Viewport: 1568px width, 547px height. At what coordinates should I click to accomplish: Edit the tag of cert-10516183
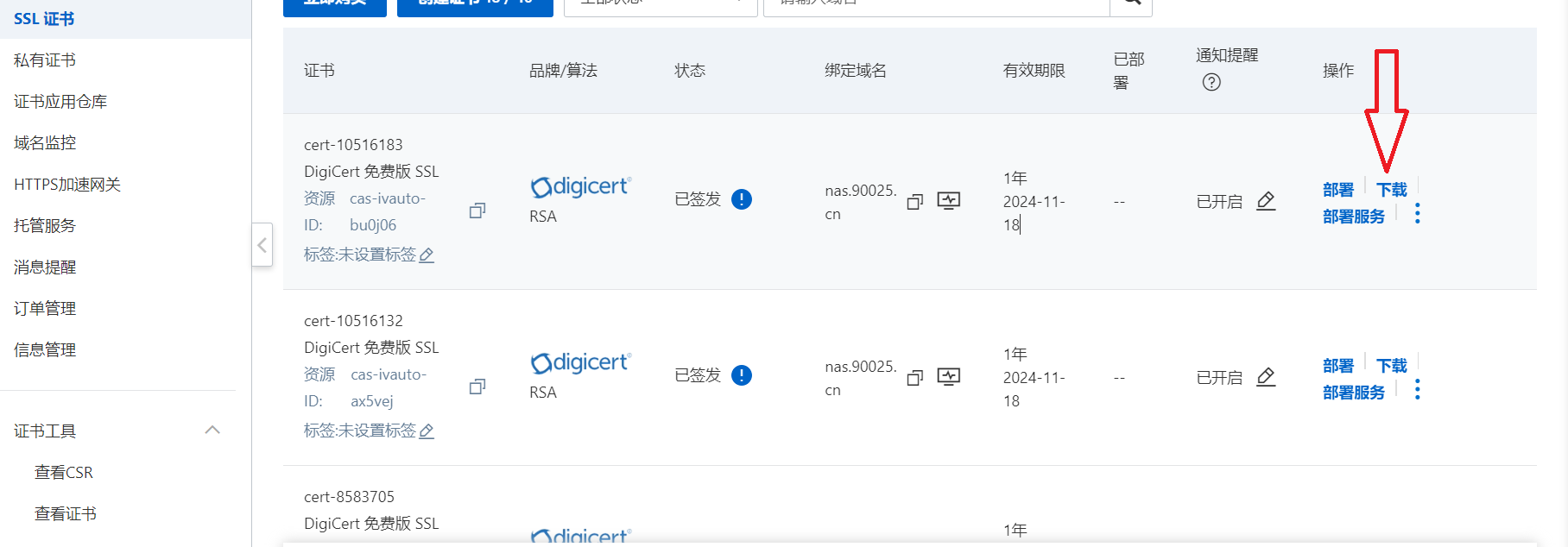(427, 255)
